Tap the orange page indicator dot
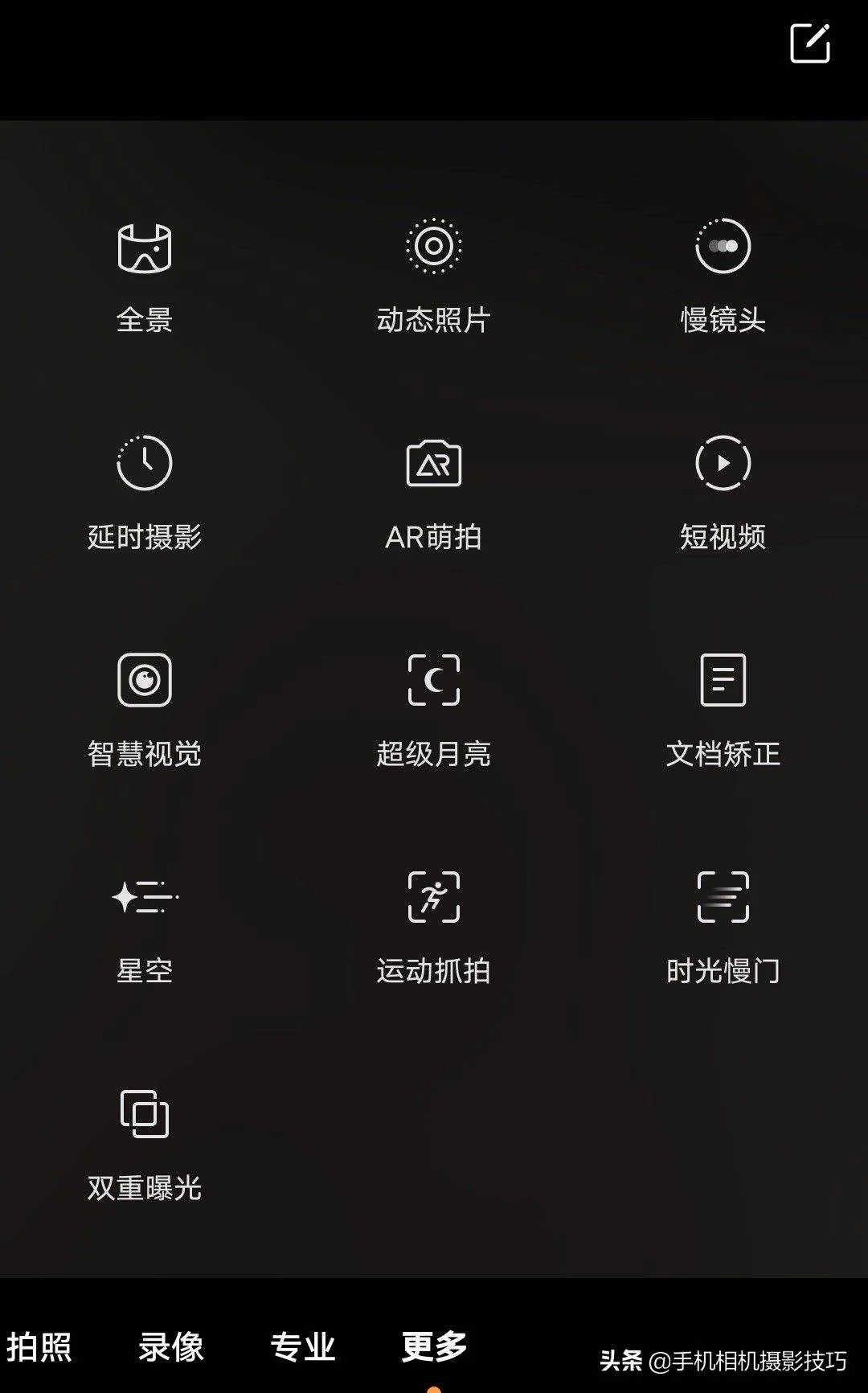868x1393 pixels. [x=434, y=1388]
